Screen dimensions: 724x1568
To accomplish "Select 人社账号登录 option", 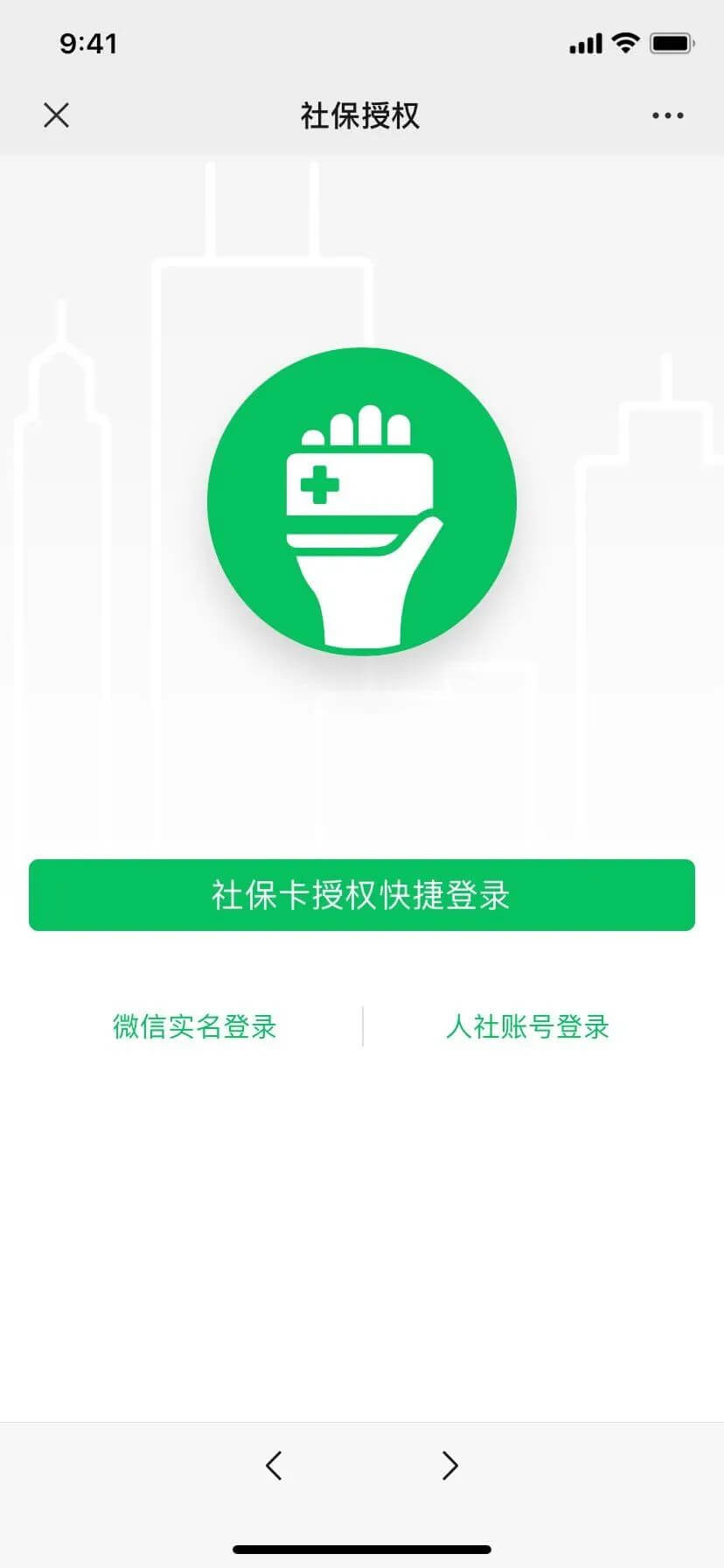I will point(527,1026).
